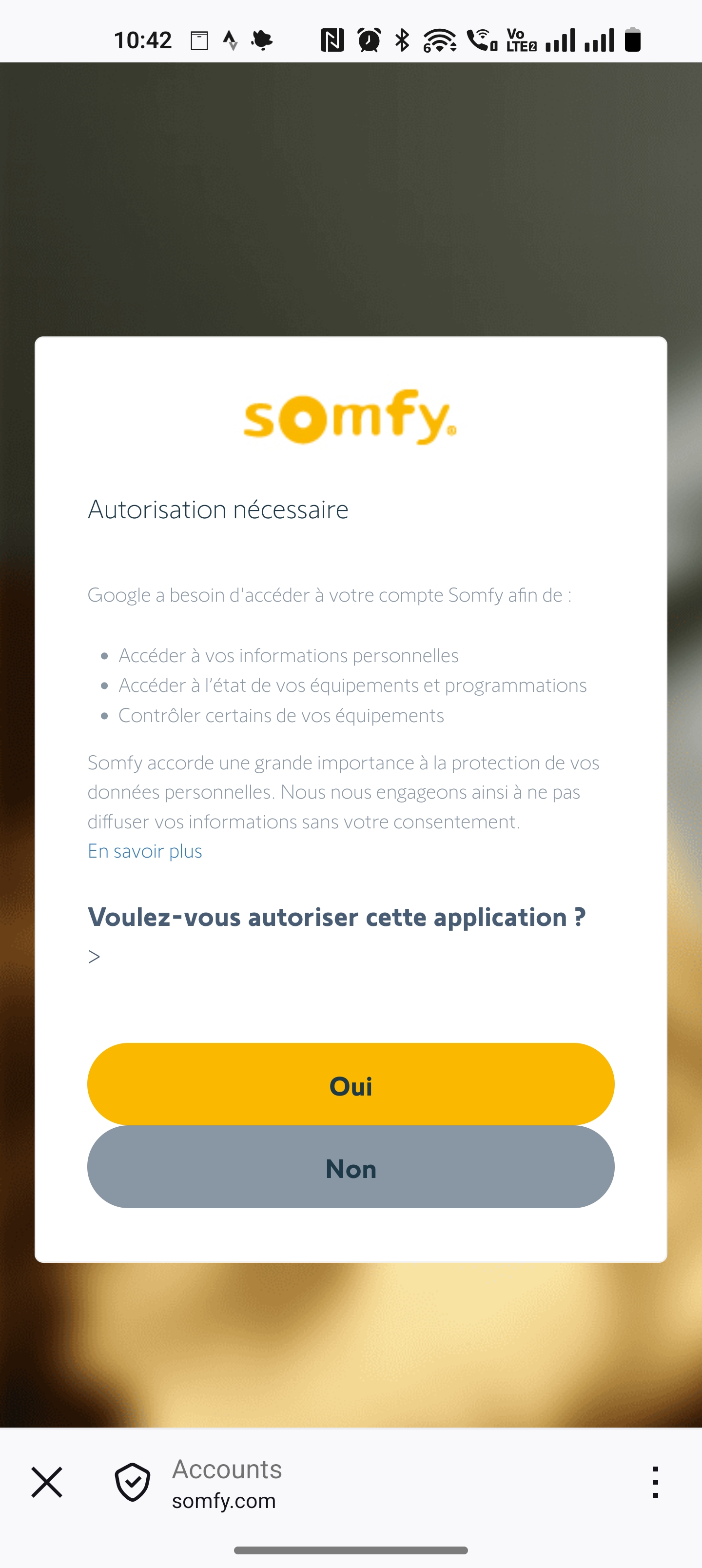Authorize the application with Oui

[351, 1084]
